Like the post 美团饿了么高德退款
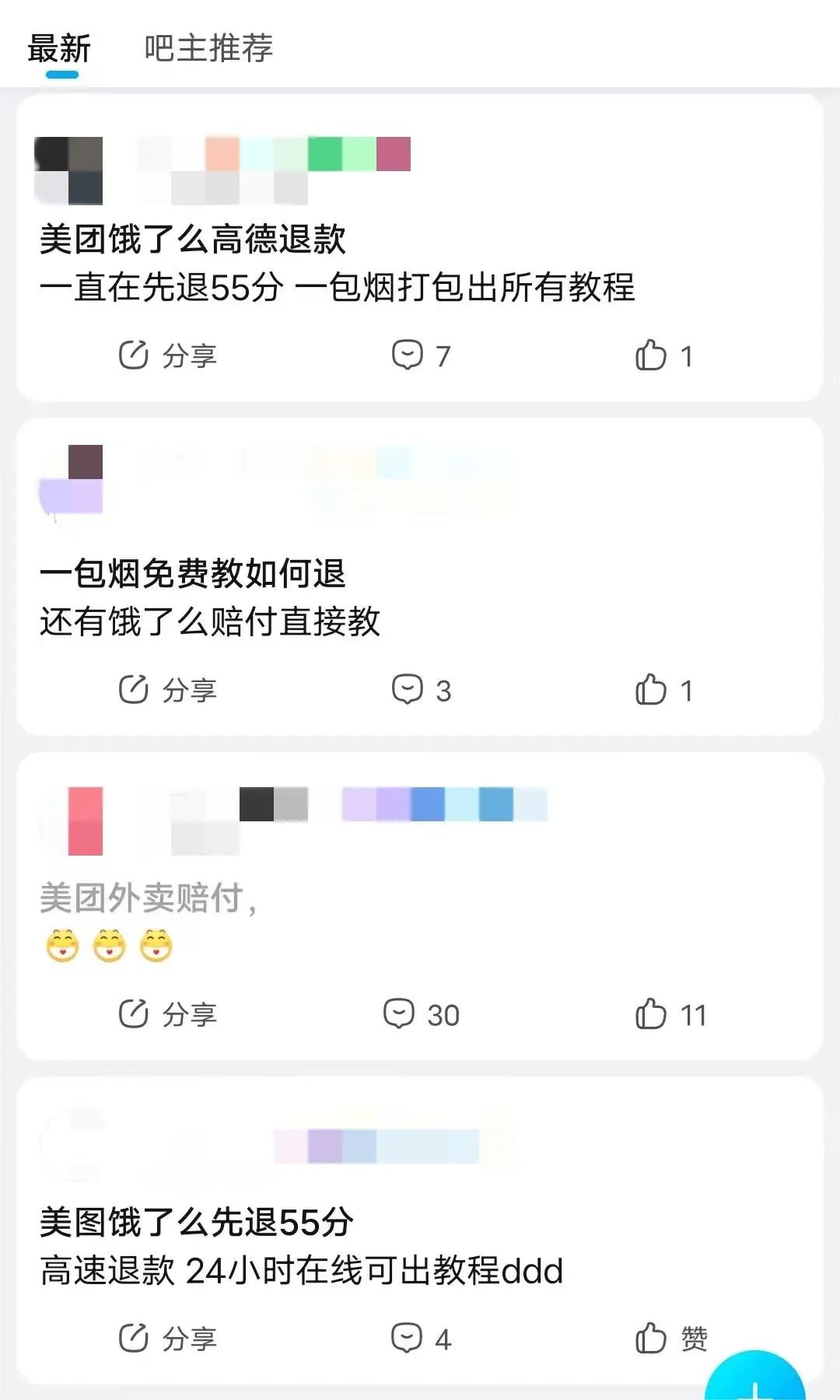This screenshot has height=1400, width=840. point(663,355)
